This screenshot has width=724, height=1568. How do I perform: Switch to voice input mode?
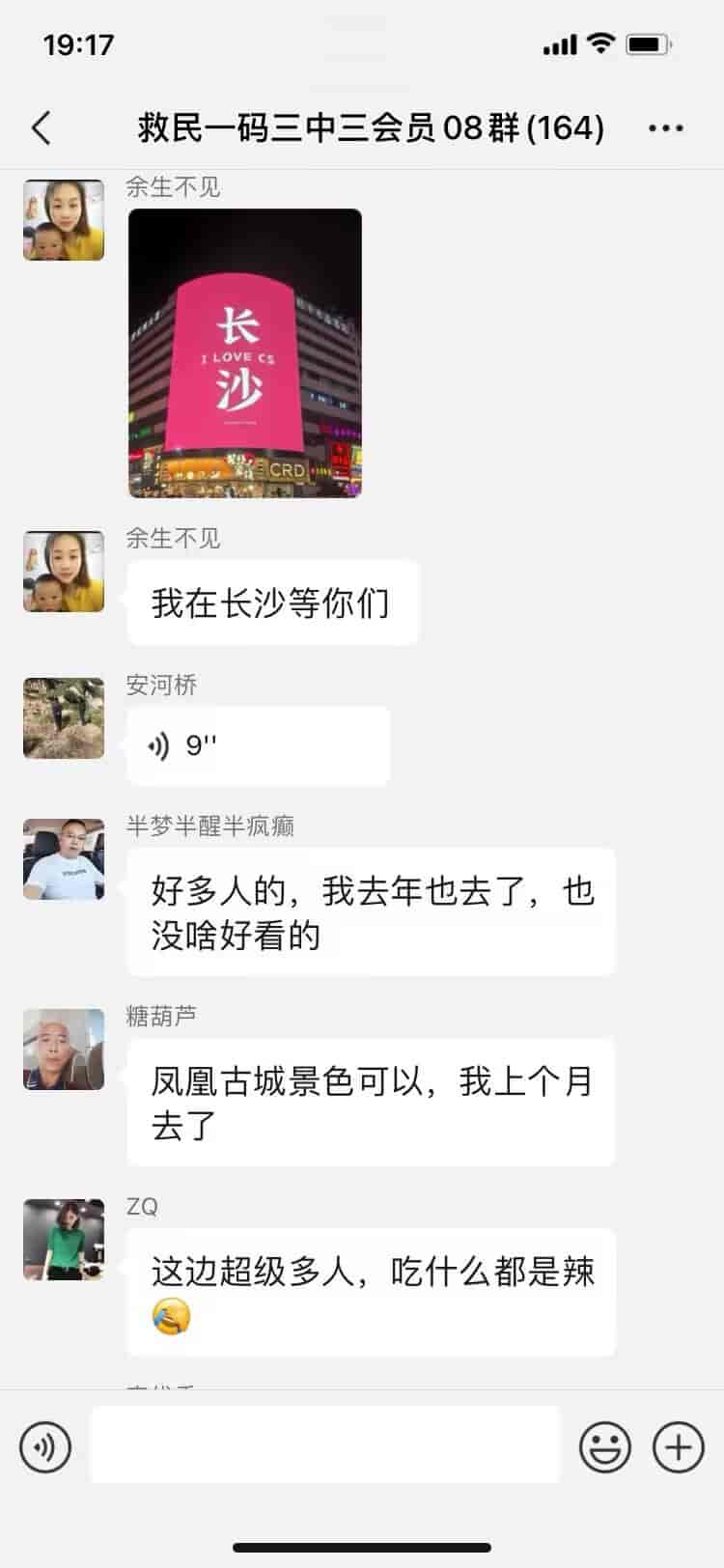(x=44, y=1447)
